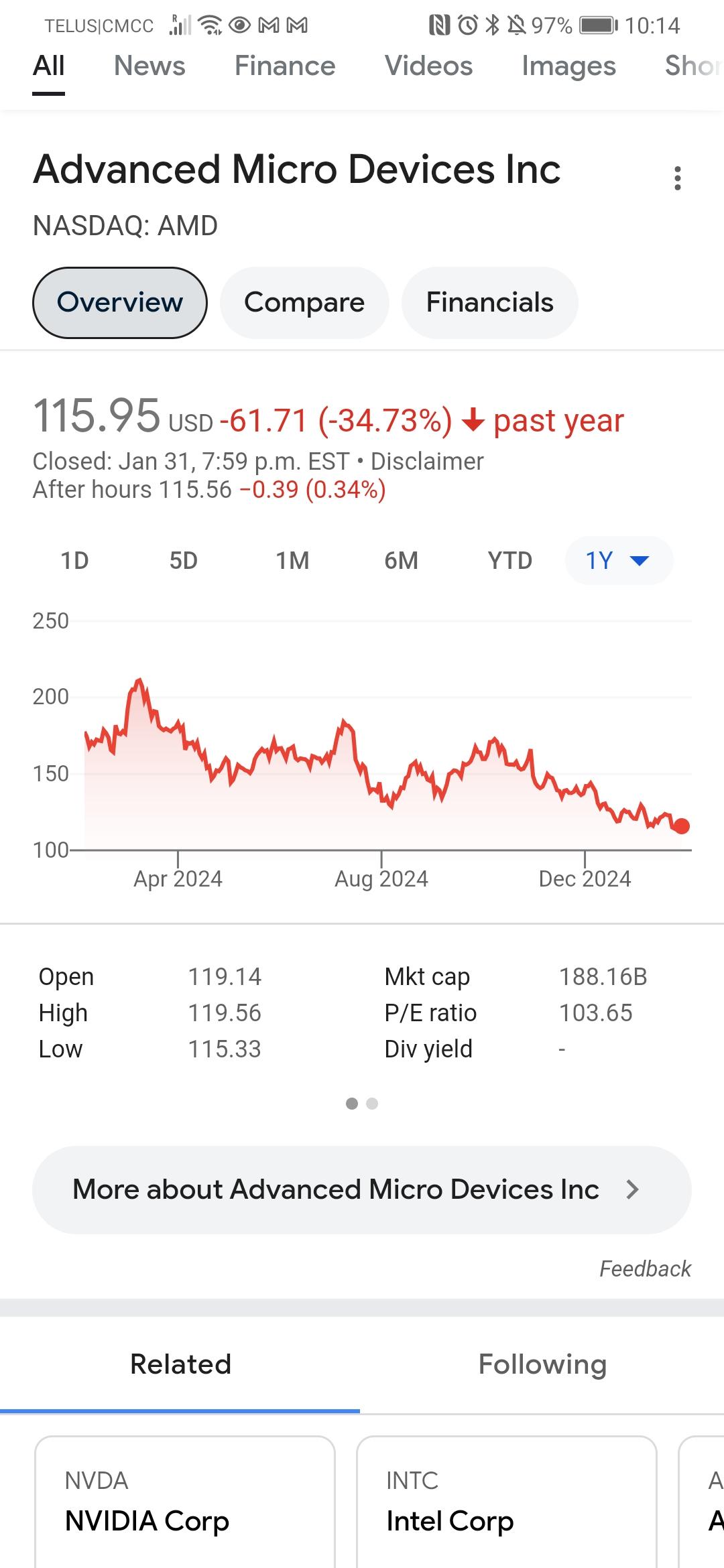The image size is (724, 1568).
Task: Change chart range to 6M
Action: pos(401,560)
